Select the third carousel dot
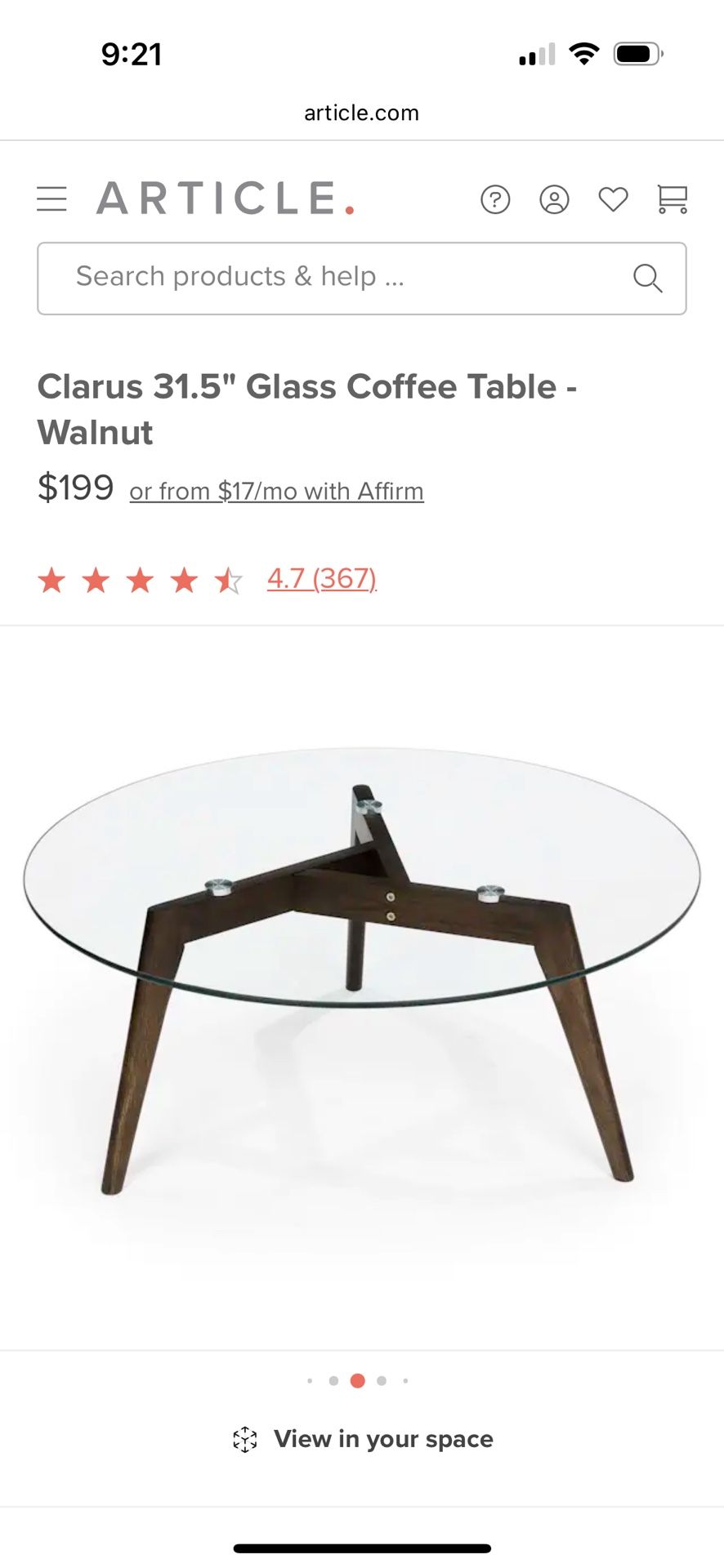 pos(357,1380)
